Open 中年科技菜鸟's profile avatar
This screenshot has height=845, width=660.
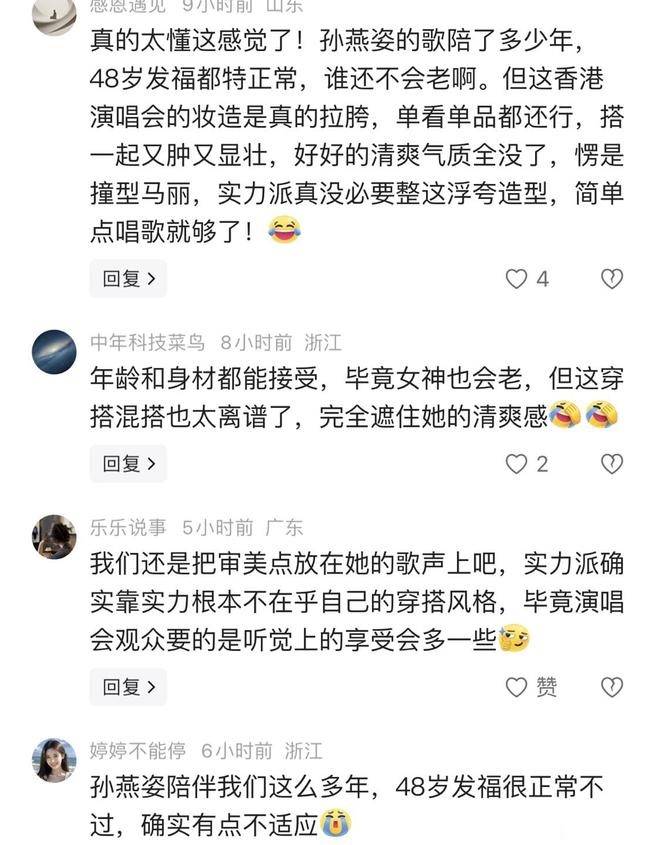pyautogui.click(x=54, y=352)
